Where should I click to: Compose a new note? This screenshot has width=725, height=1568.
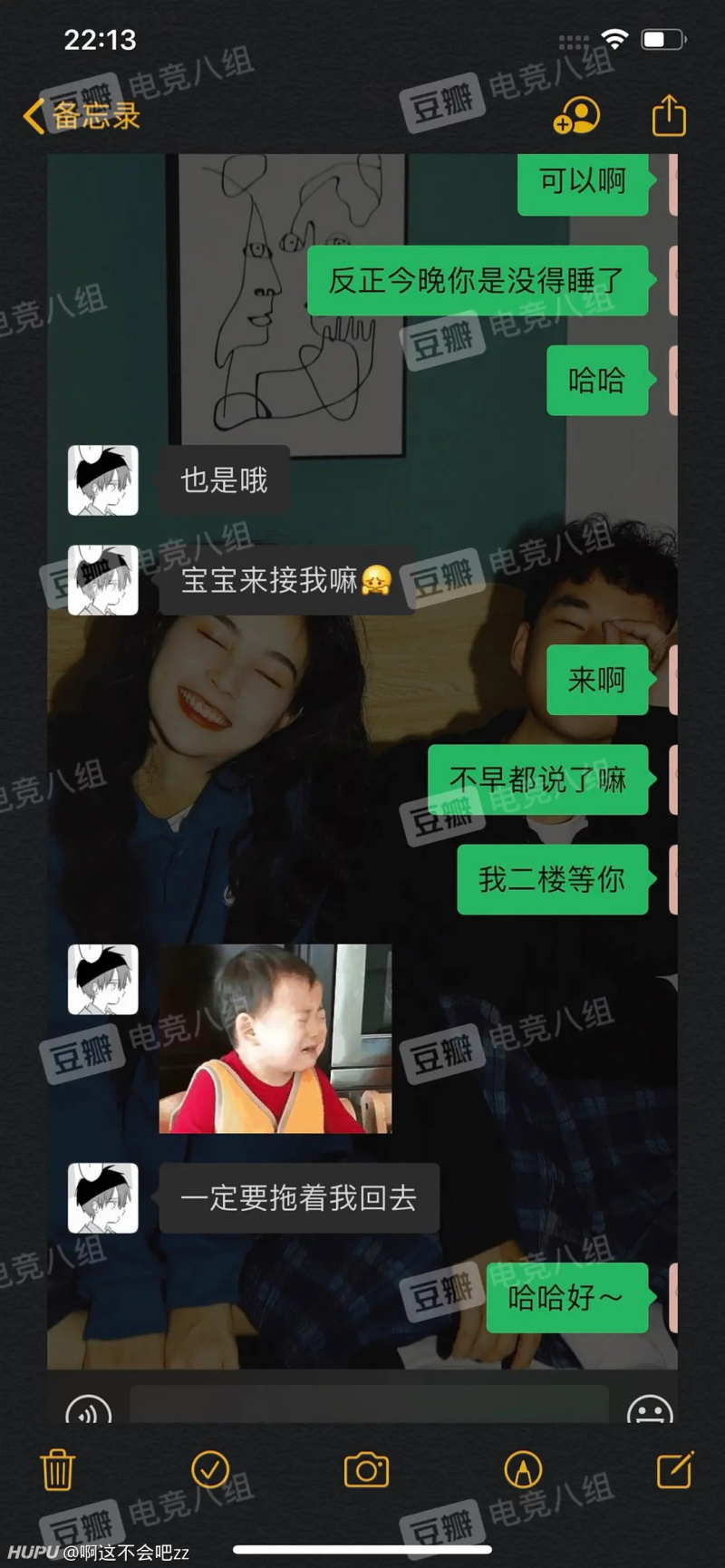[675, 1469]
